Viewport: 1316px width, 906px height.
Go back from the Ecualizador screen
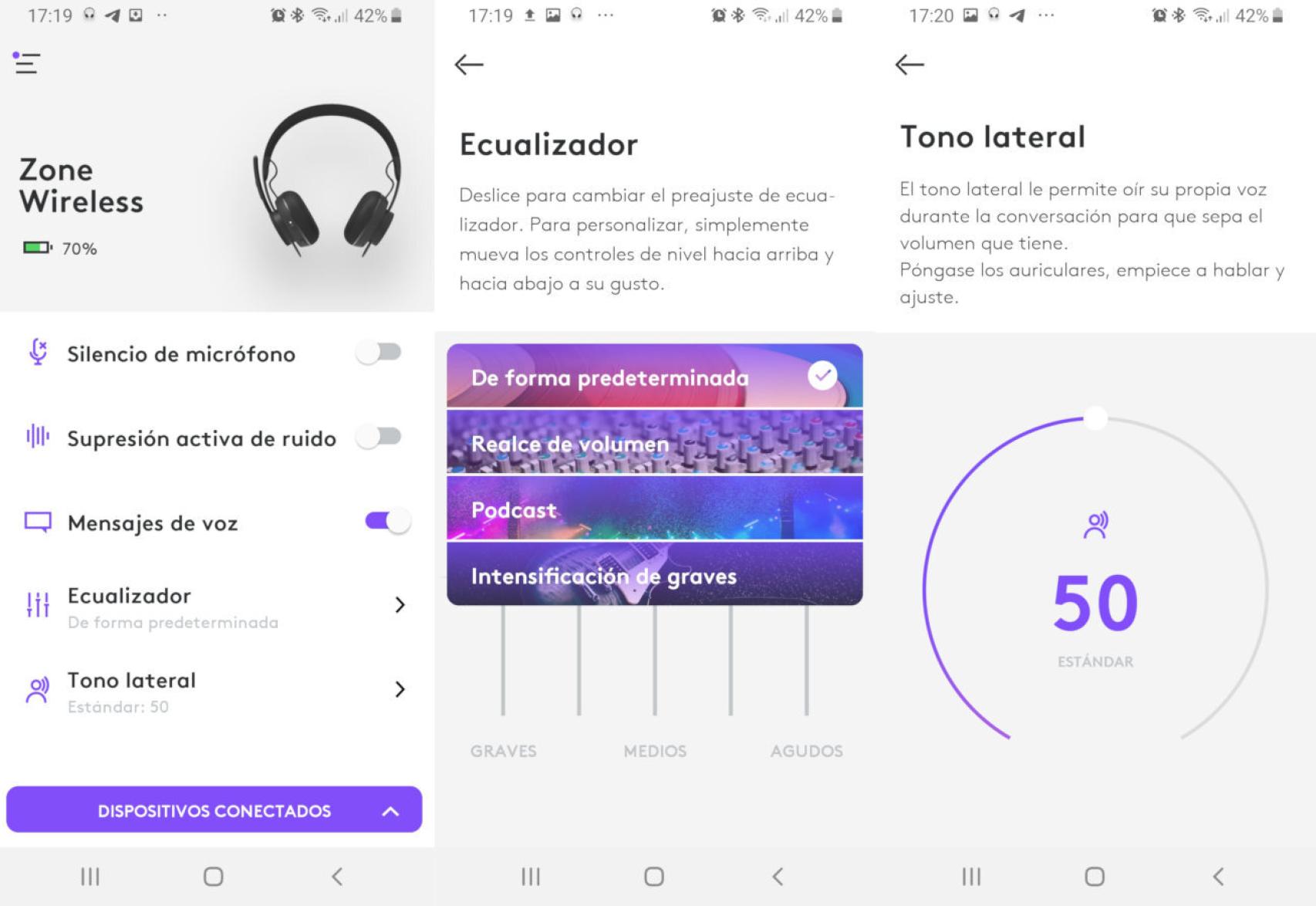469,65
